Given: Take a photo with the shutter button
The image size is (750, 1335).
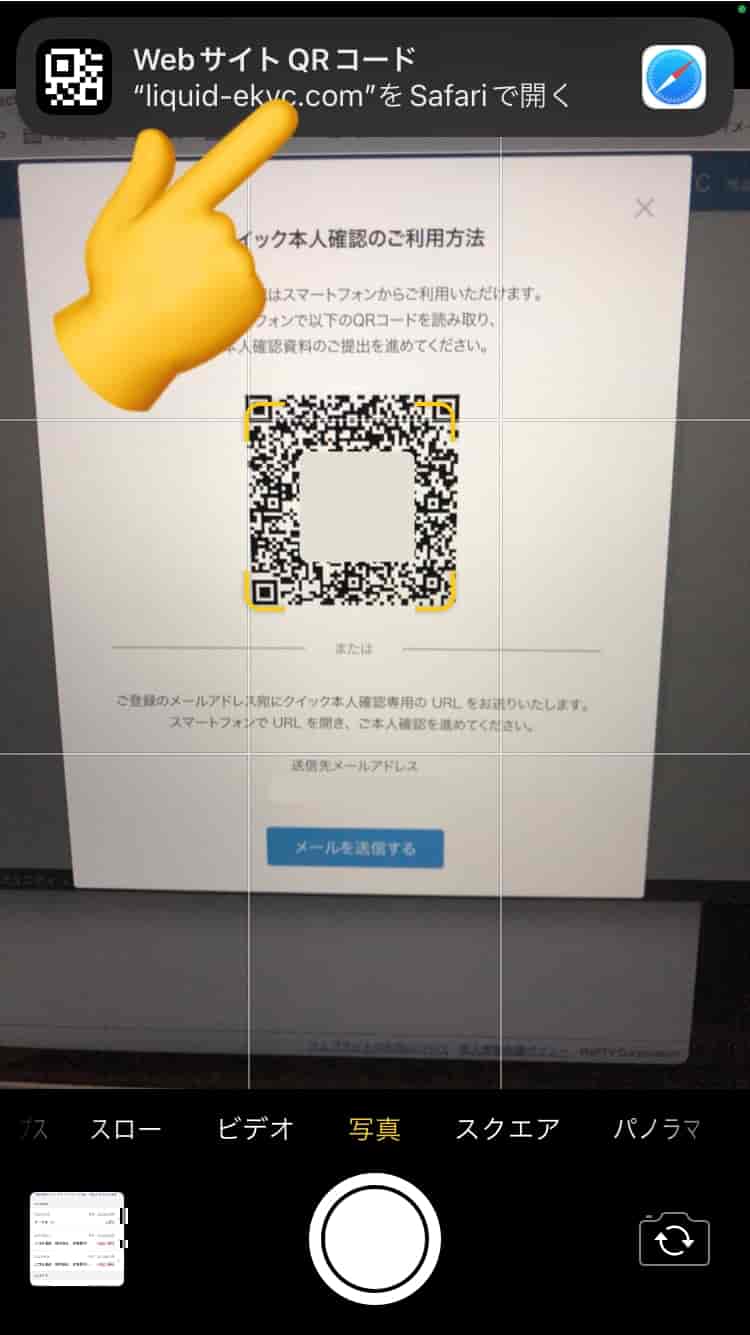Looking at the screenshot, I should (x=375, y=1239).
